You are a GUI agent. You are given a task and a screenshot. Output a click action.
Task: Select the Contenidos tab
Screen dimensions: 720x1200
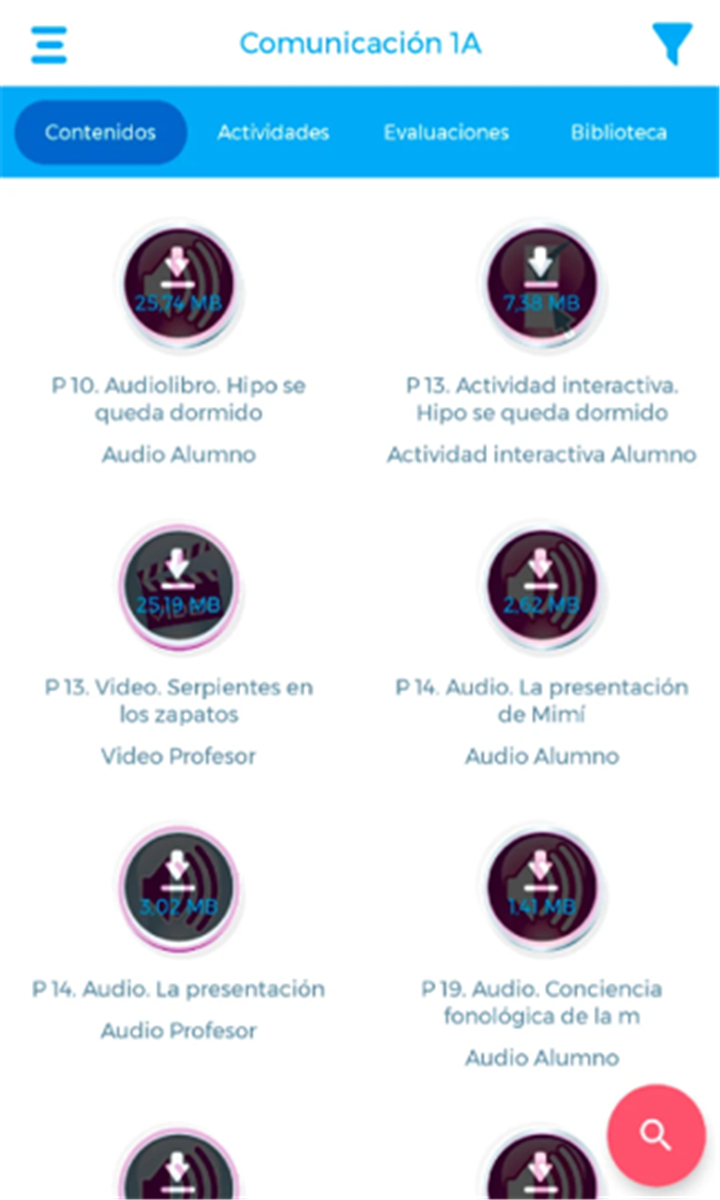tap(101, 132)
